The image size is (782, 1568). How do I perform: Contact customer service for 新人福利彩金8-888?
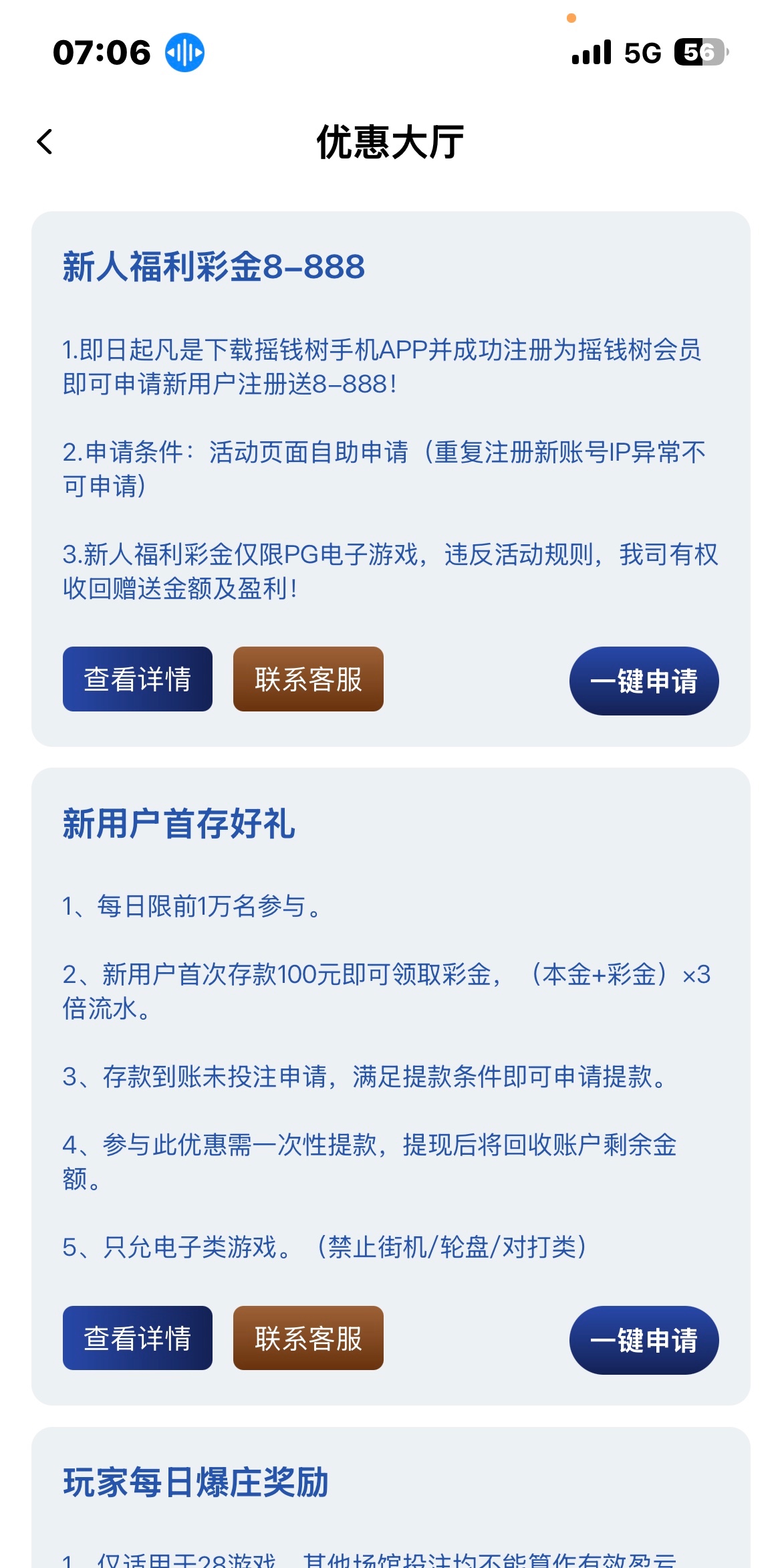[308, 679]
